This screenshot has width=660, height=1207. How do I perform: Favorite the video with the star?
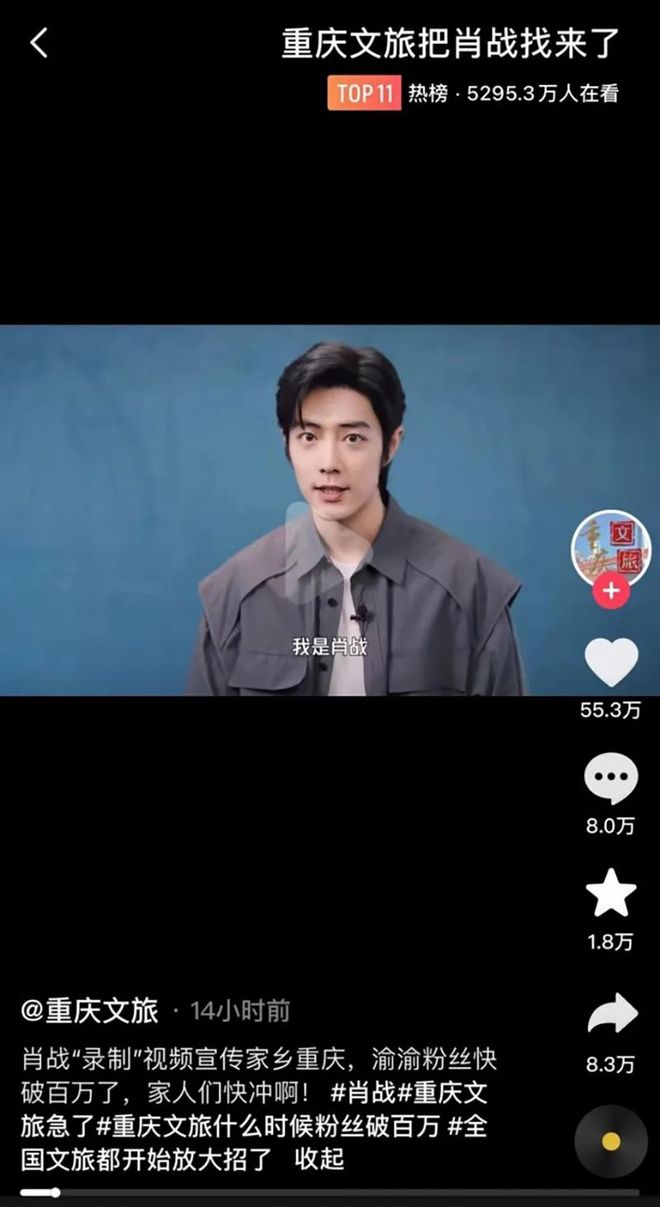(x=610, y=893)
